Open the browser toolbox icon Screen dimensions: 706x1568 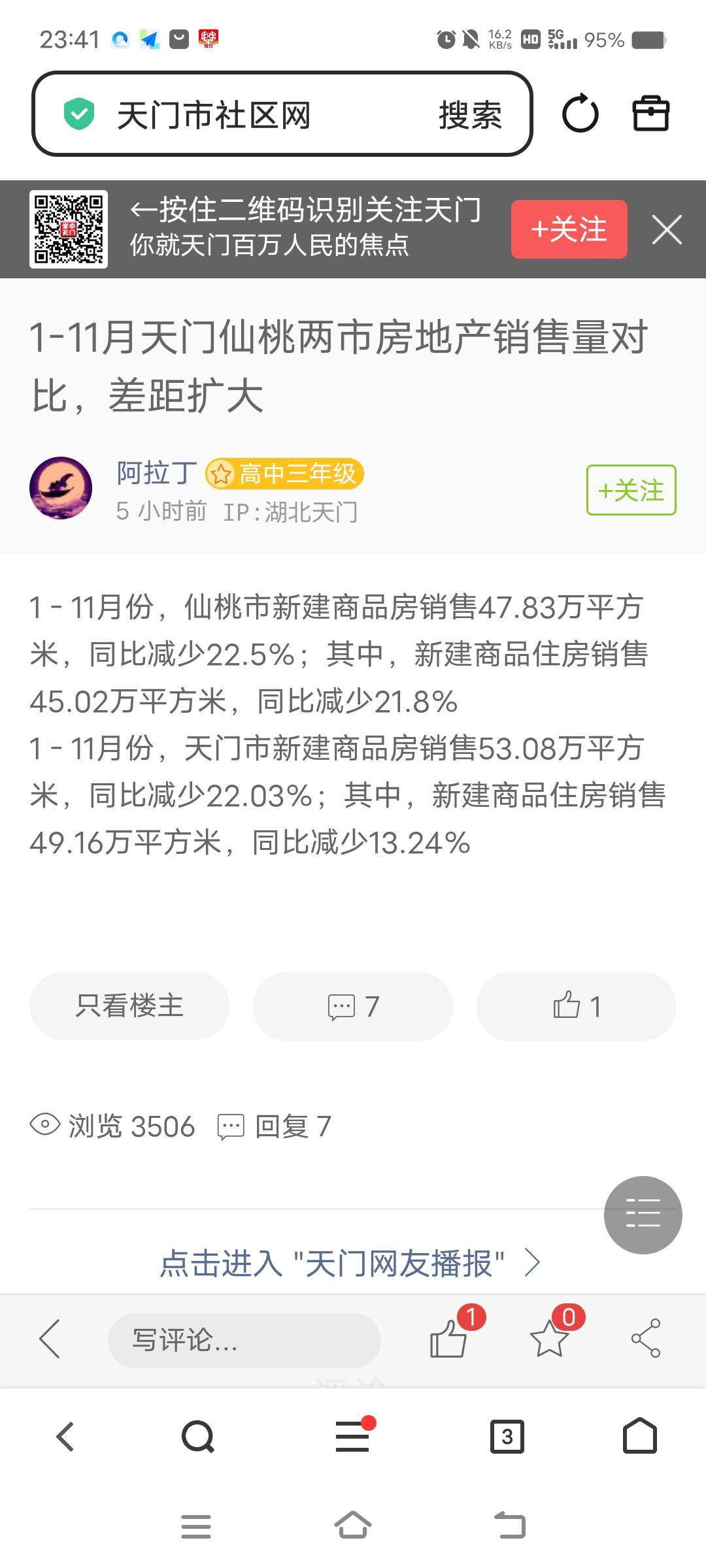tap(650, 114)
